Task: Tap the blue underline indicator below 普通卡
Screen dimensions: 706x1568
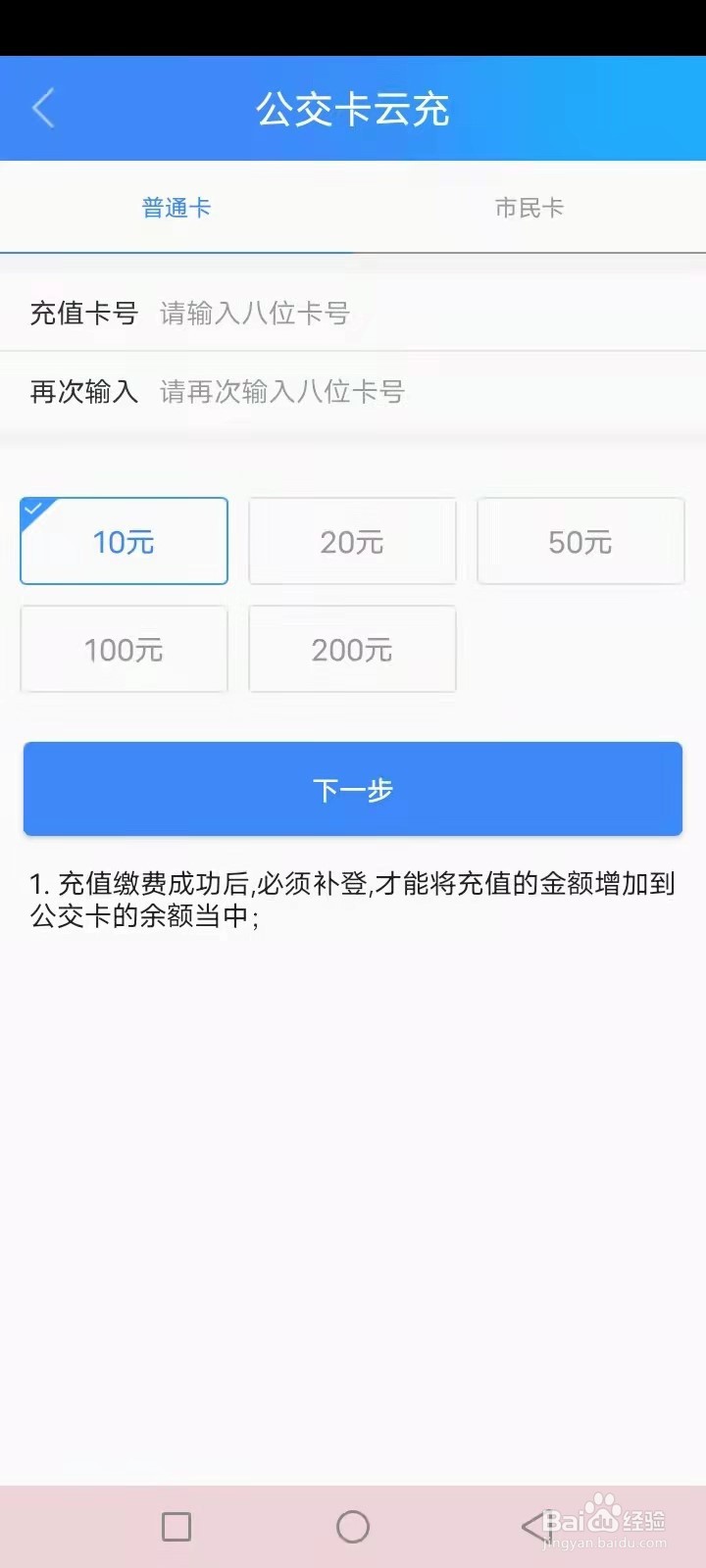Action: point(176,251)
